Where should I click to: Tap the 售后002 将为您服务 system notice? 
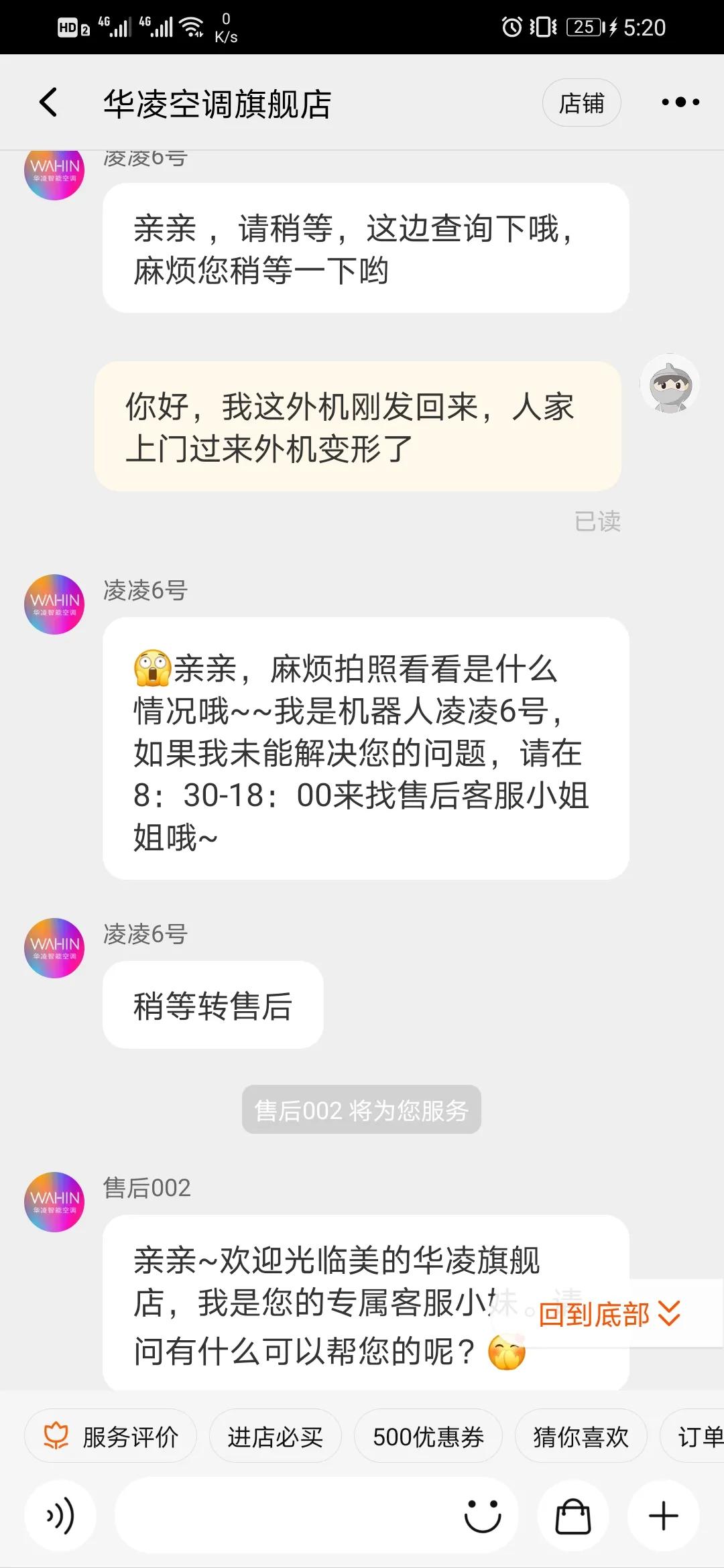[362, 1109]
